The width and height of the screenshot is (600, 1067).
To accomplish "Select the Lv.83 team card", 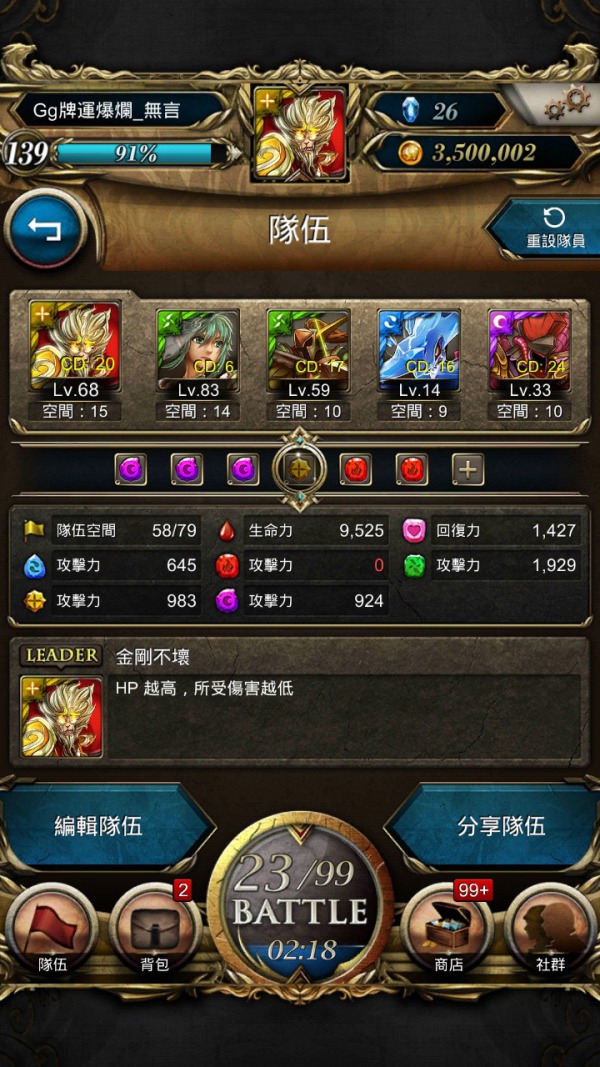I will (x=197, y=363).
